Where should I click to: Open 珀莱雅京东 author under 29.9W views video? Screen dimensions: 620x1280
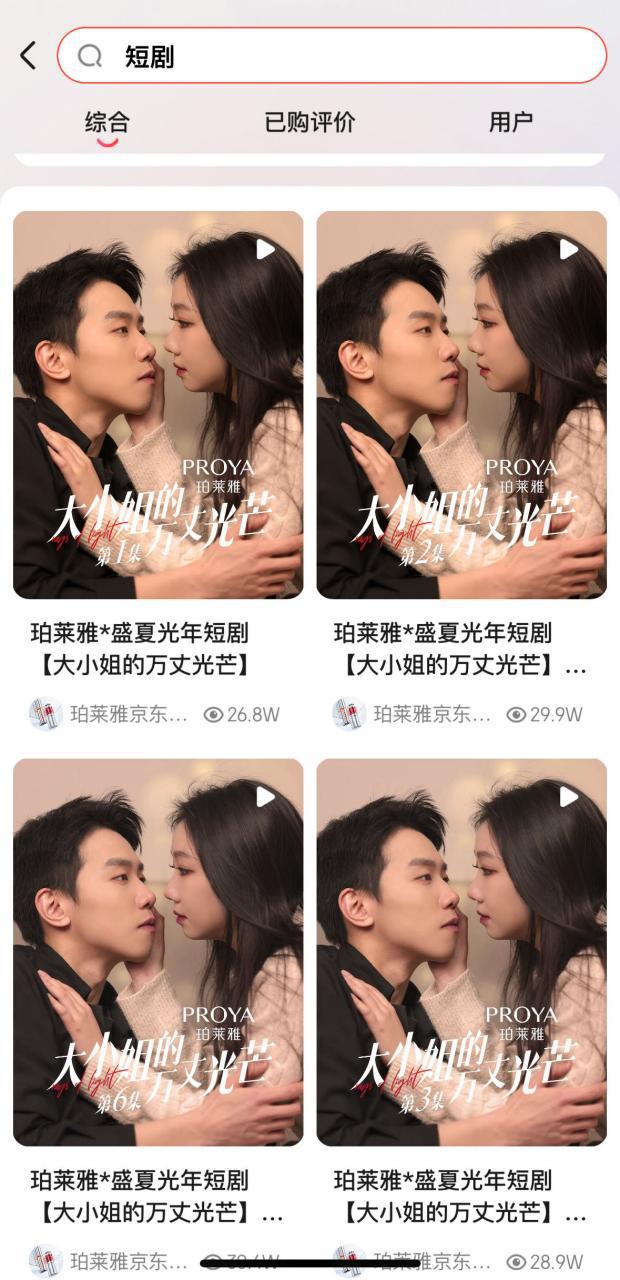[x=414, y=714]
